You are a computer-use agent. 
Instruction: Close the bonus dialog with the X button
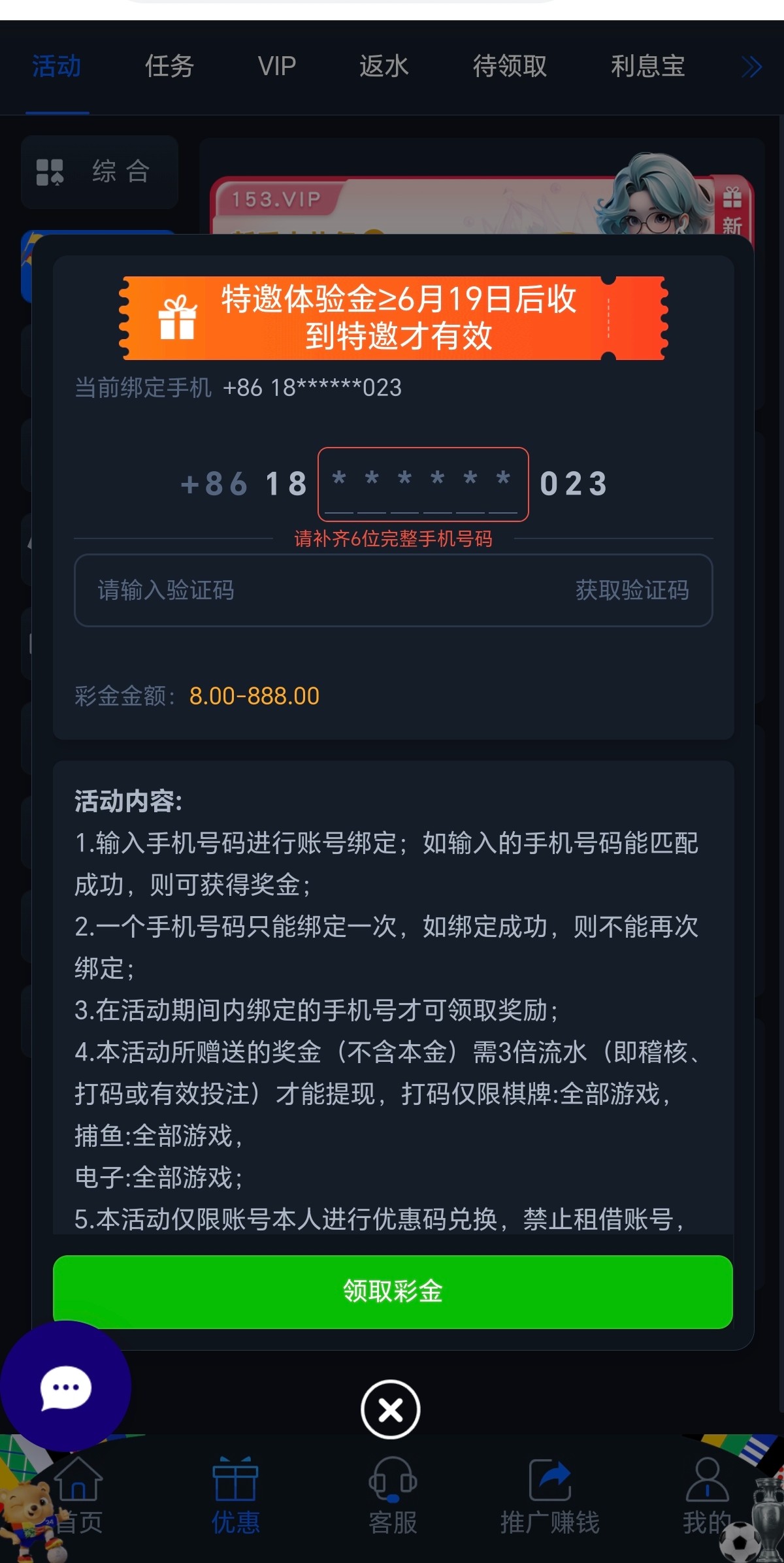391,1409
